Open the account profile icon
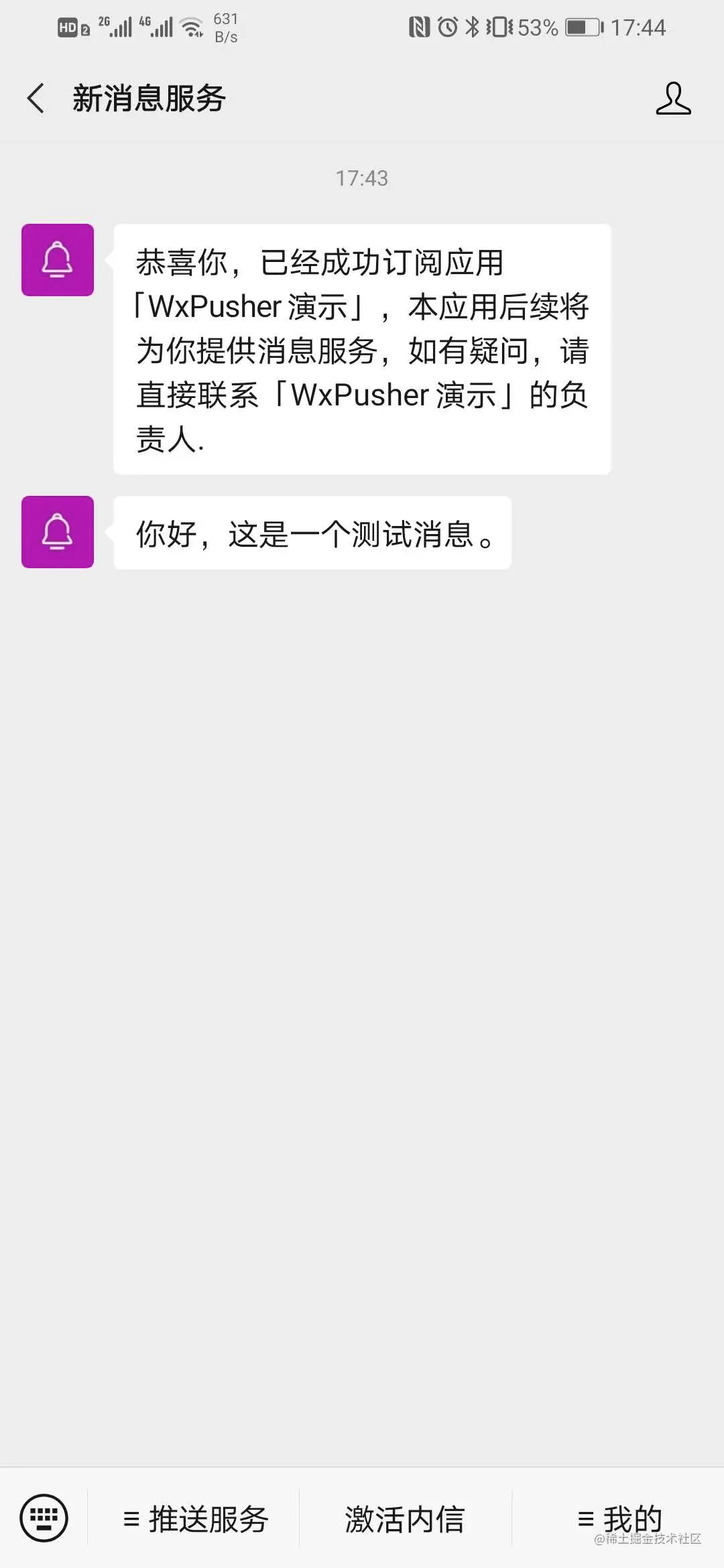Screen dimensions: 724x1568 click(672, 99)
